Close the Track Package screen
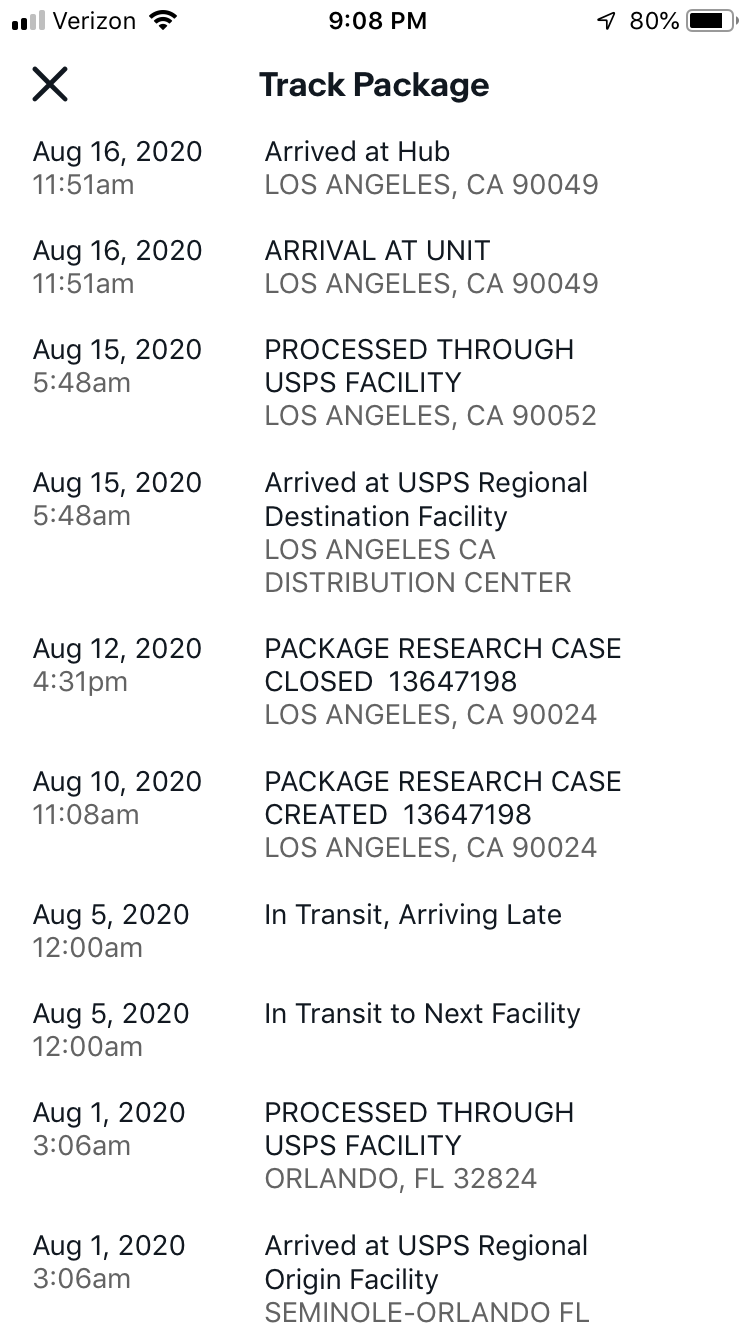This screenshot has height=1334, width=750. [50, 85]
